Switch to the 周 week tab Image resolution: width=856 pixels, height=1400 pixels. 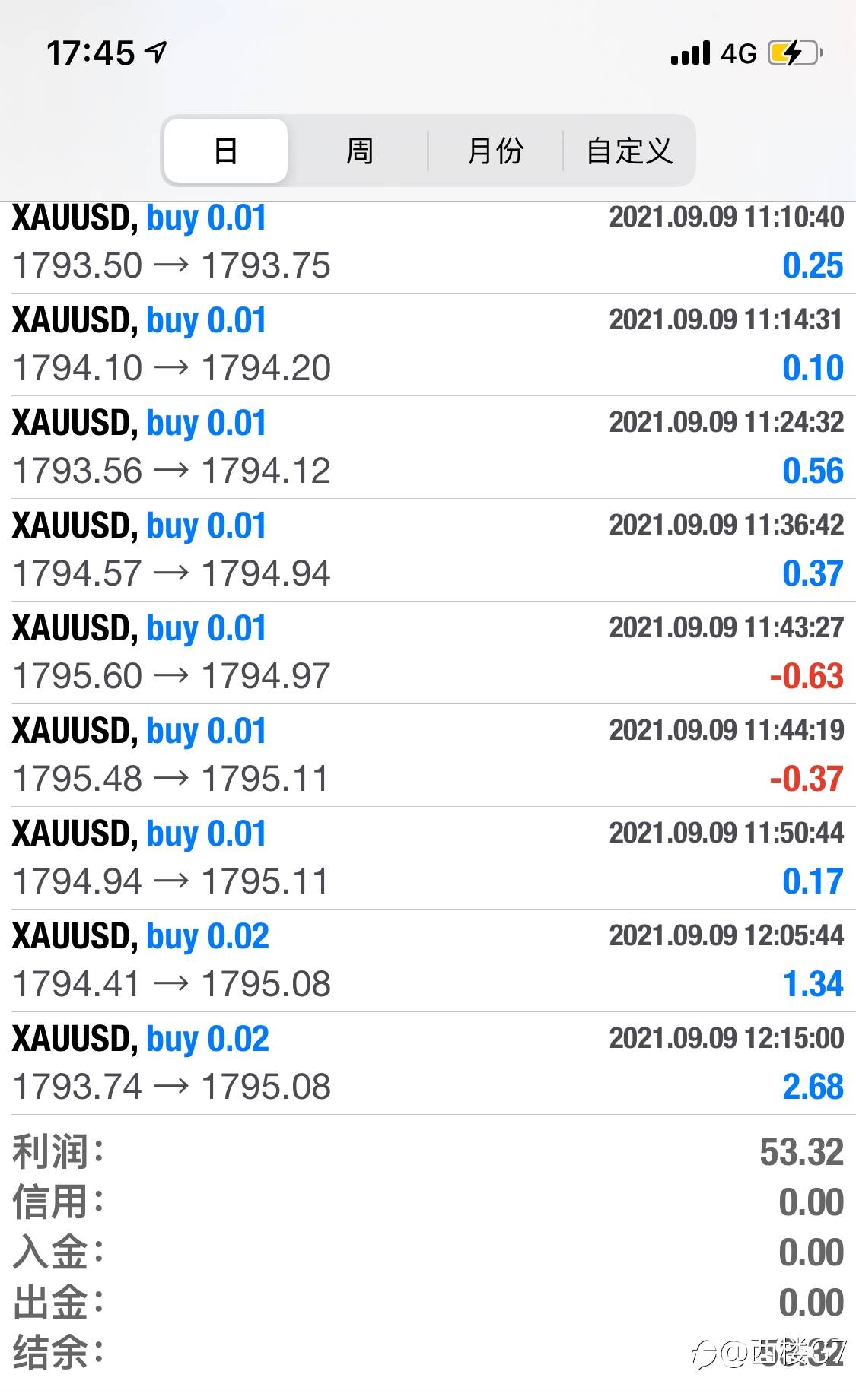coord(359,151)
